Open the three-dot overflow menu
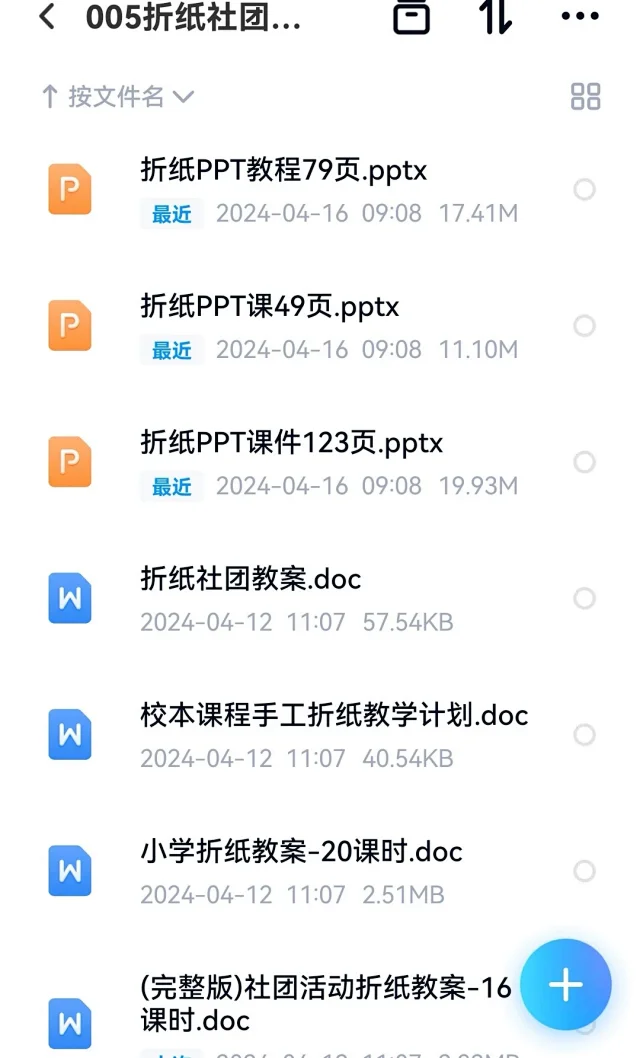 coord(580,16)
